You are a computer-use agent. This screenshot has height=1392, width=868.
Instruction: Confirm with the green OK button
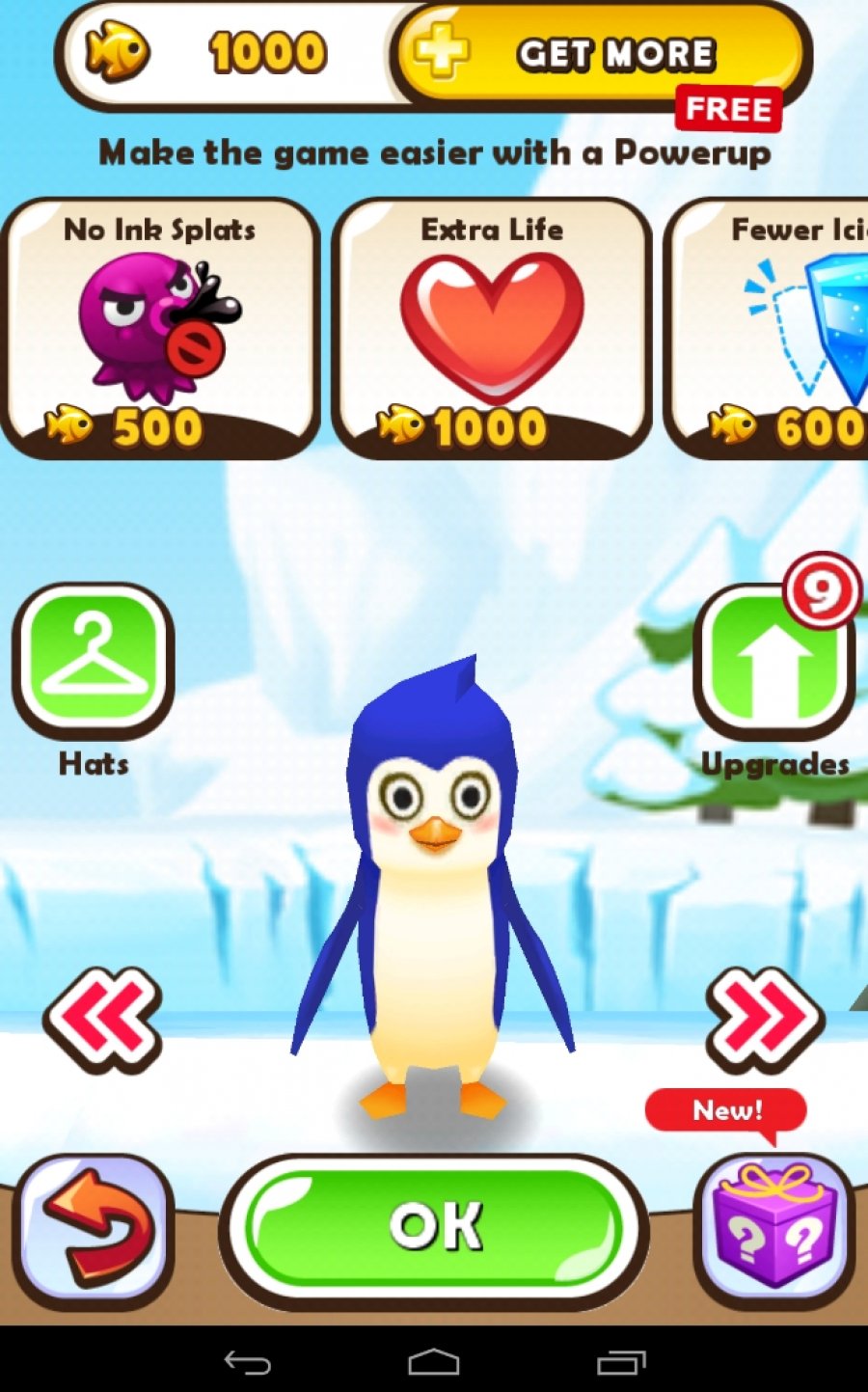click(435, 1227)
